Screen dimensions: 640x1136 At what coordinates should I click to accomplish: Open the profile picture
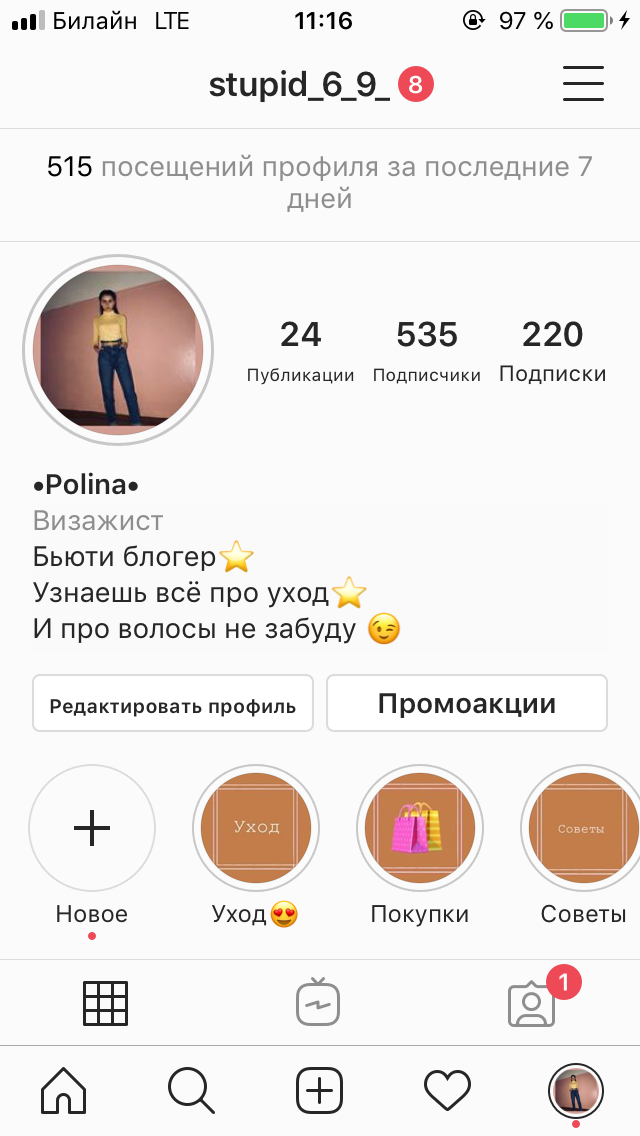[x=118, y=349]
